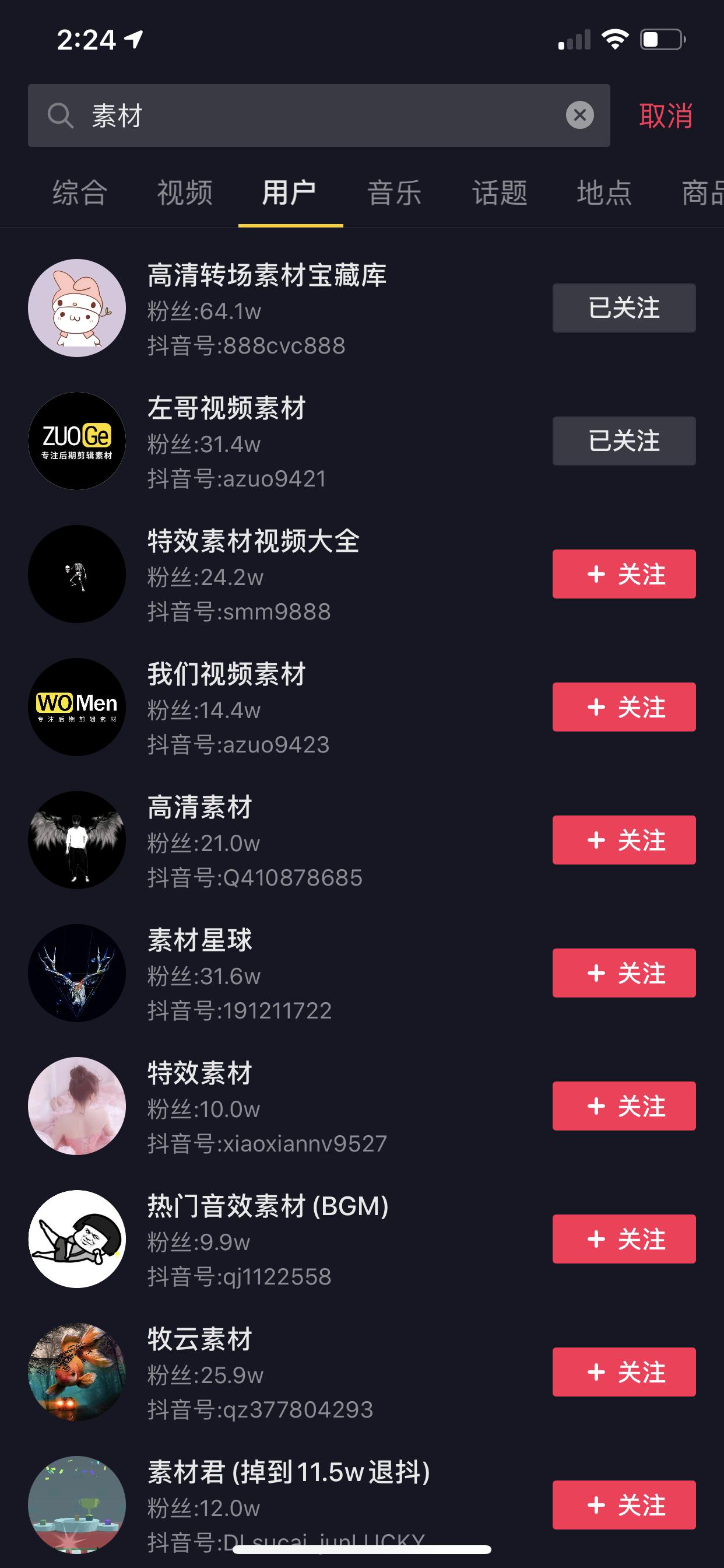
Task: Tap the magnifying glass search icon
Action: pos(59,116)
